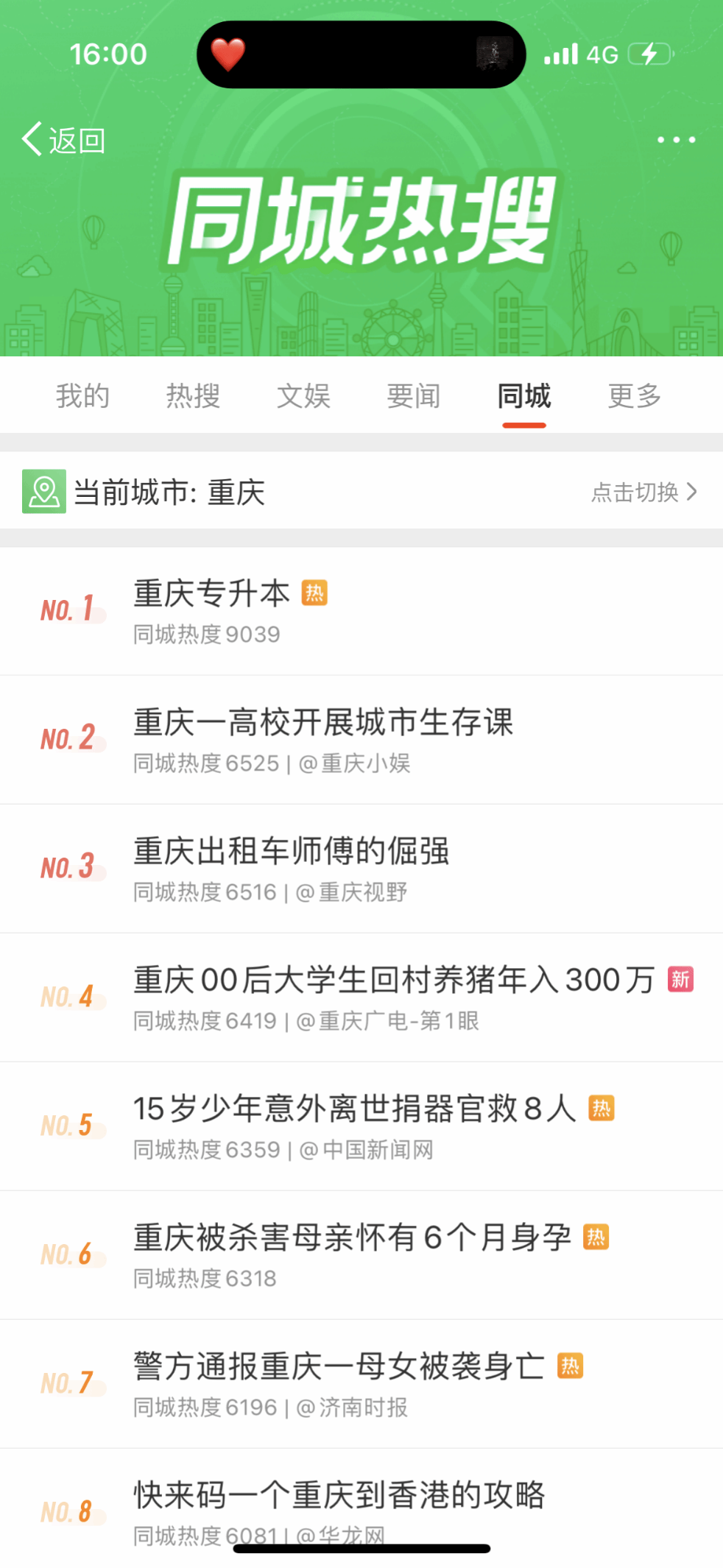Select the 同城 tab
Viewport: 723px width, 1568px height.
click(524, 396)
